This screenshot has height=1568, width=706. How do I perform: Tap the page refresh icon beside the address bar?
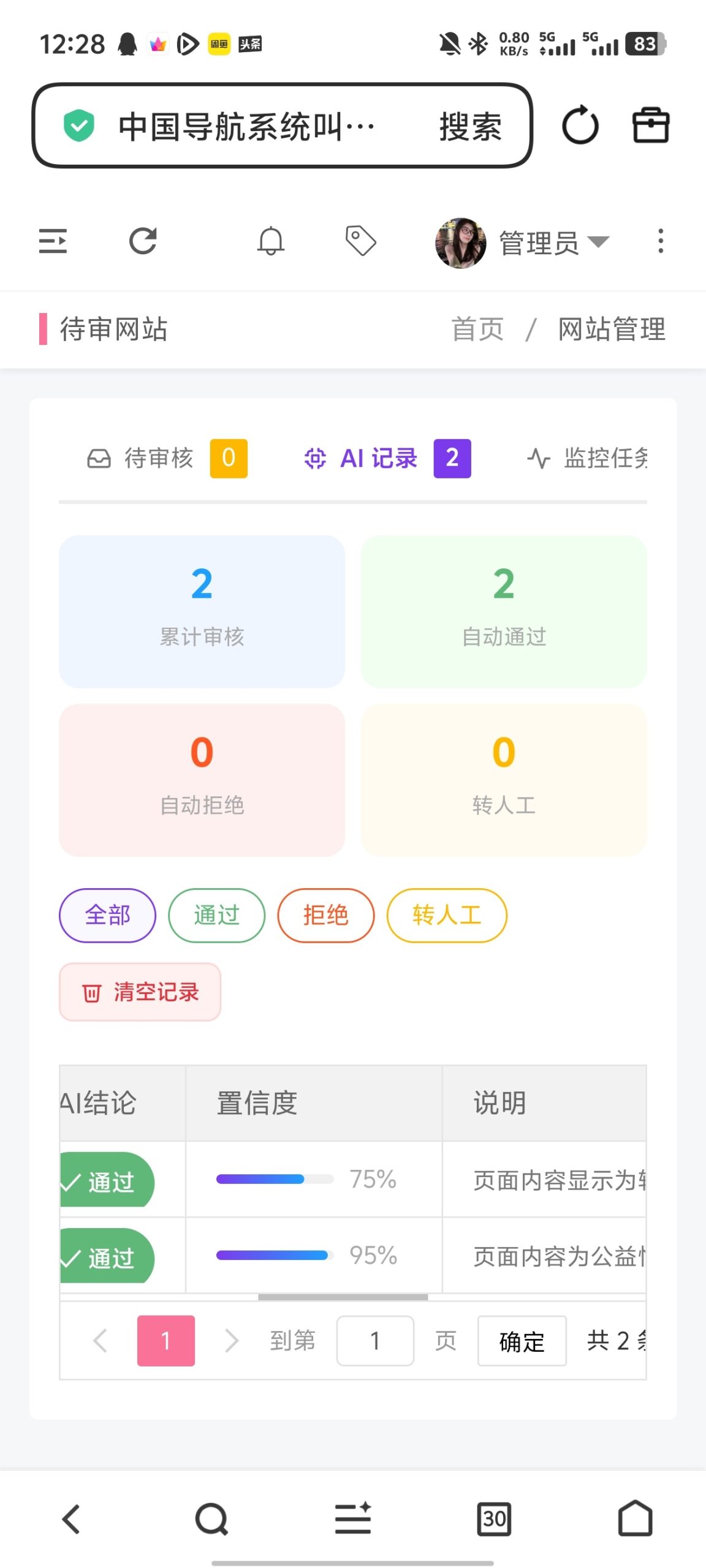coord(580,126)
